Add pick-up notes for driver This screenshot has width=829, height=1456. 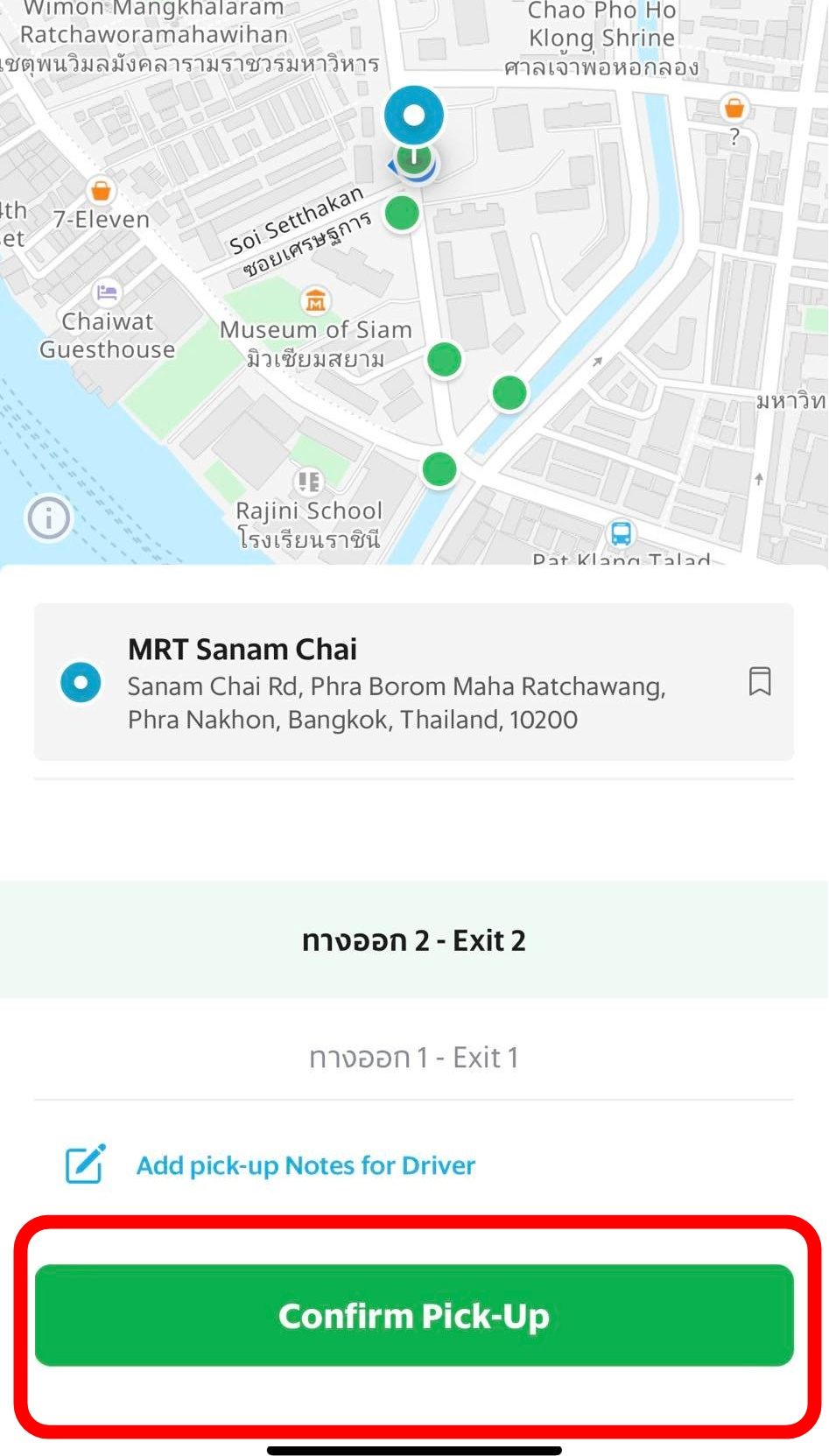click(305, 1165)
